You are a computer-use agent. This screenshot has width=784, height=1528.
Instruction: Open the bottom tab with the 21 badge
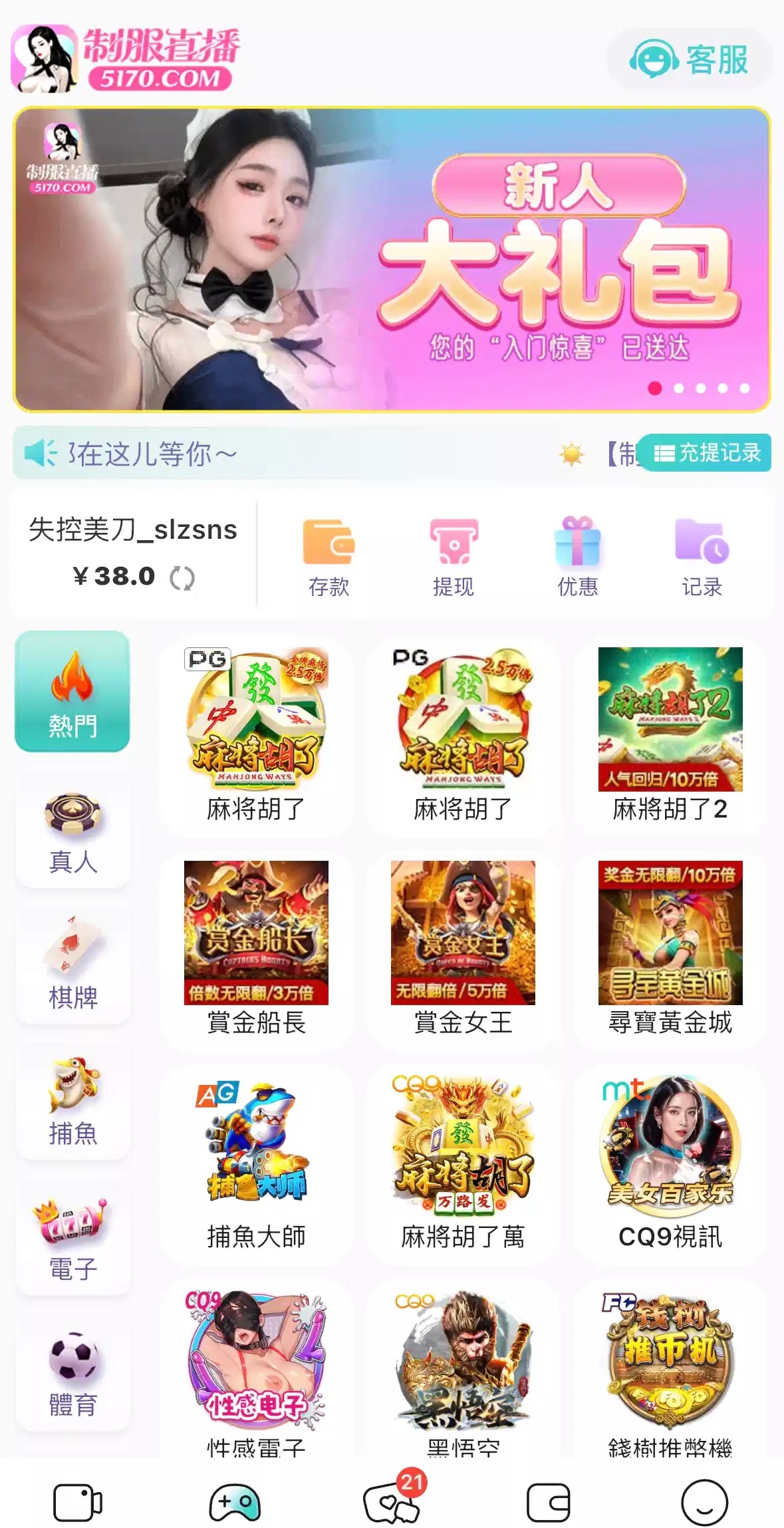point(392,1502)
